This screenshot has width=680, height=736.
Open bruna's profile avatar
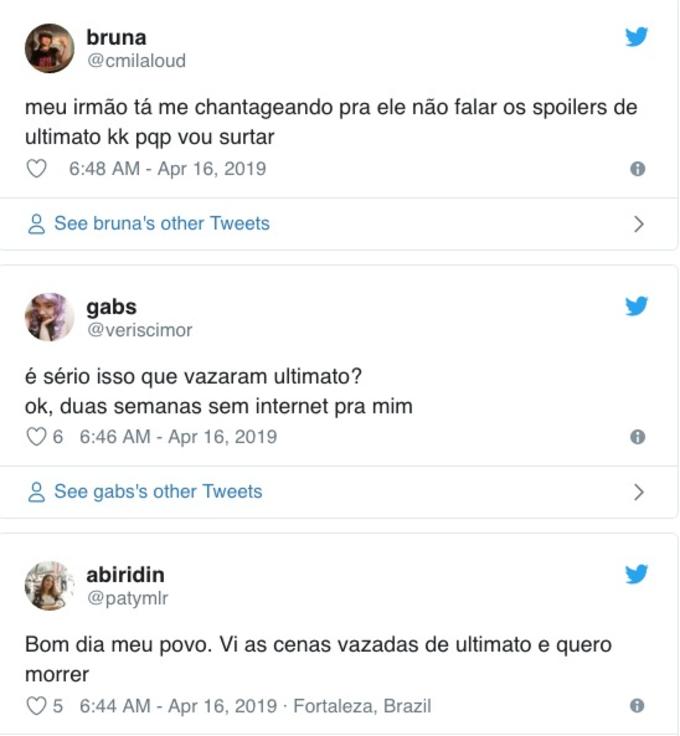click(x=49, y=48)
